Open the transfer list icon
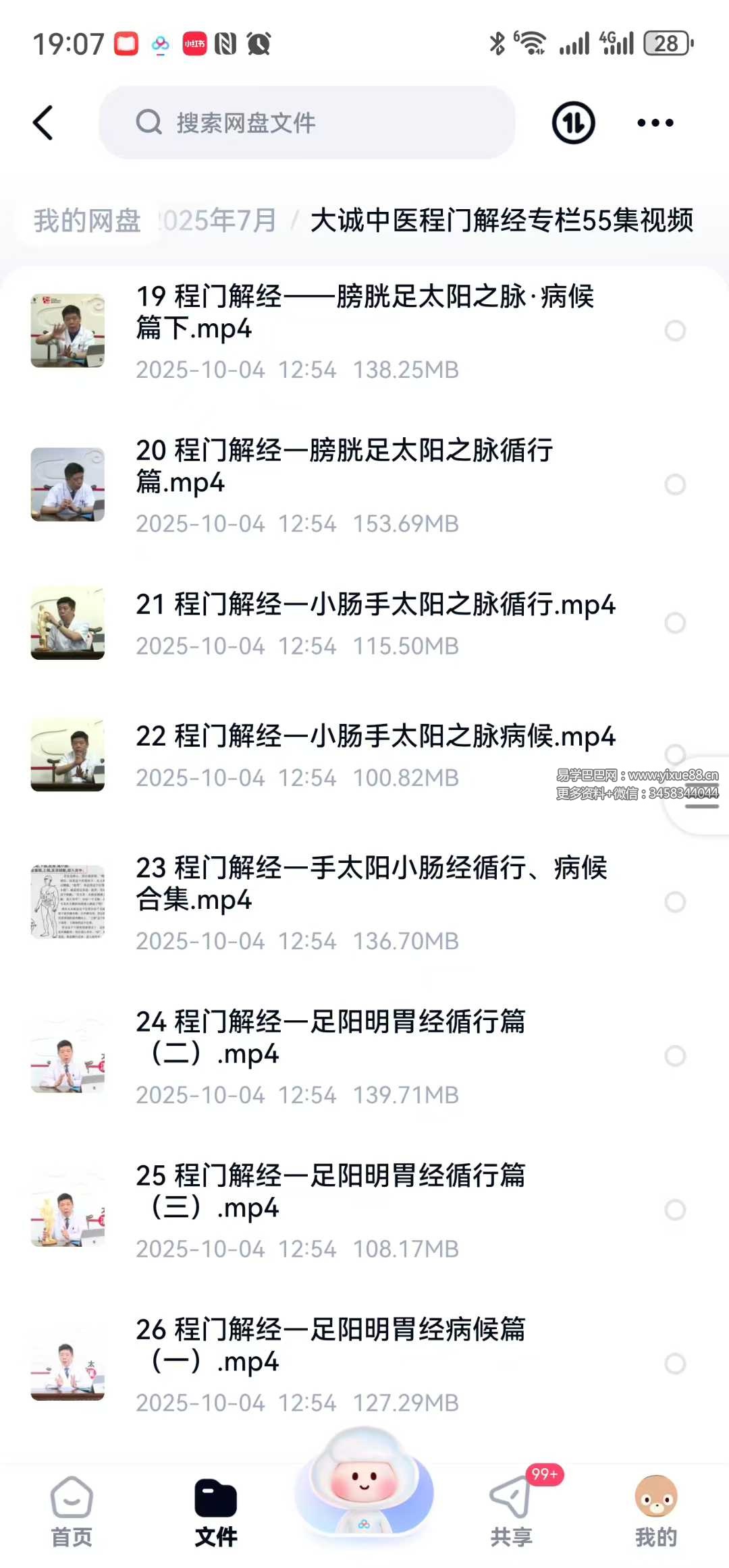The image size is (729, 1568). coord(573,123)
